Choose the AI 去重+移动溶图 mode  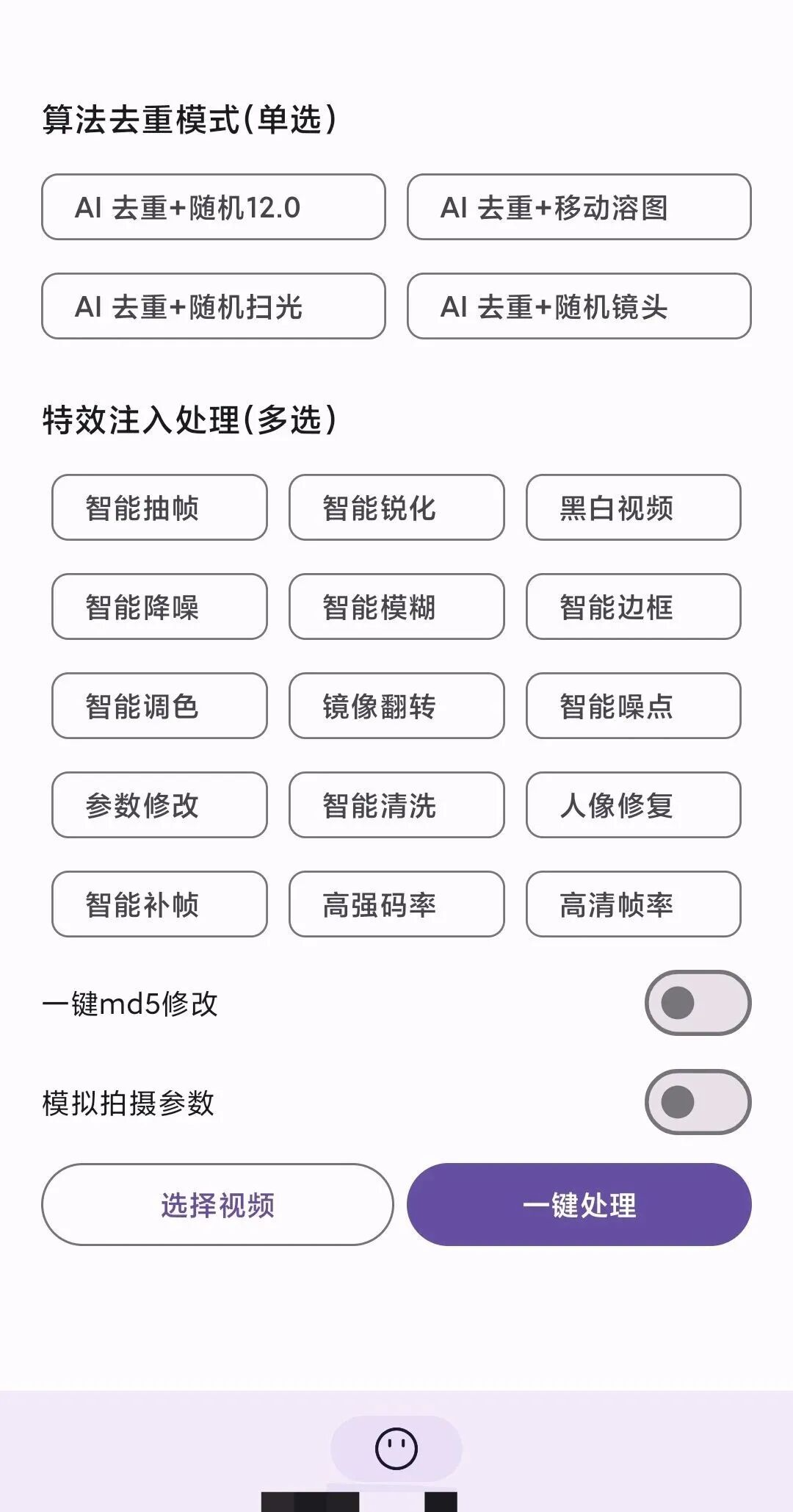(579, 207)
